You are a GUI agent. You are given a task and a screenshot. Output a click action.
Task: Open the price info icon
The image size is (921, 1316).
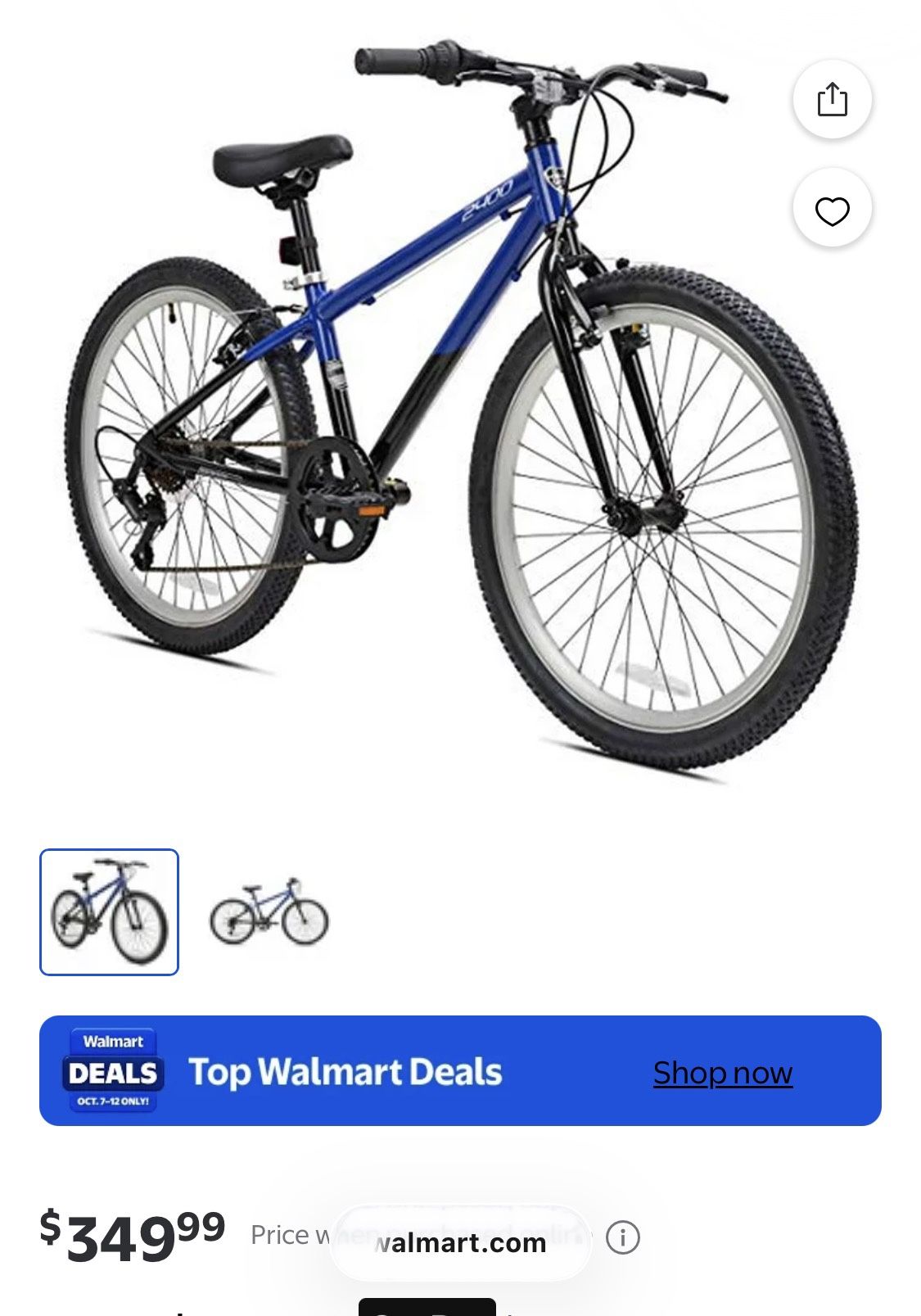[622, 1237]
